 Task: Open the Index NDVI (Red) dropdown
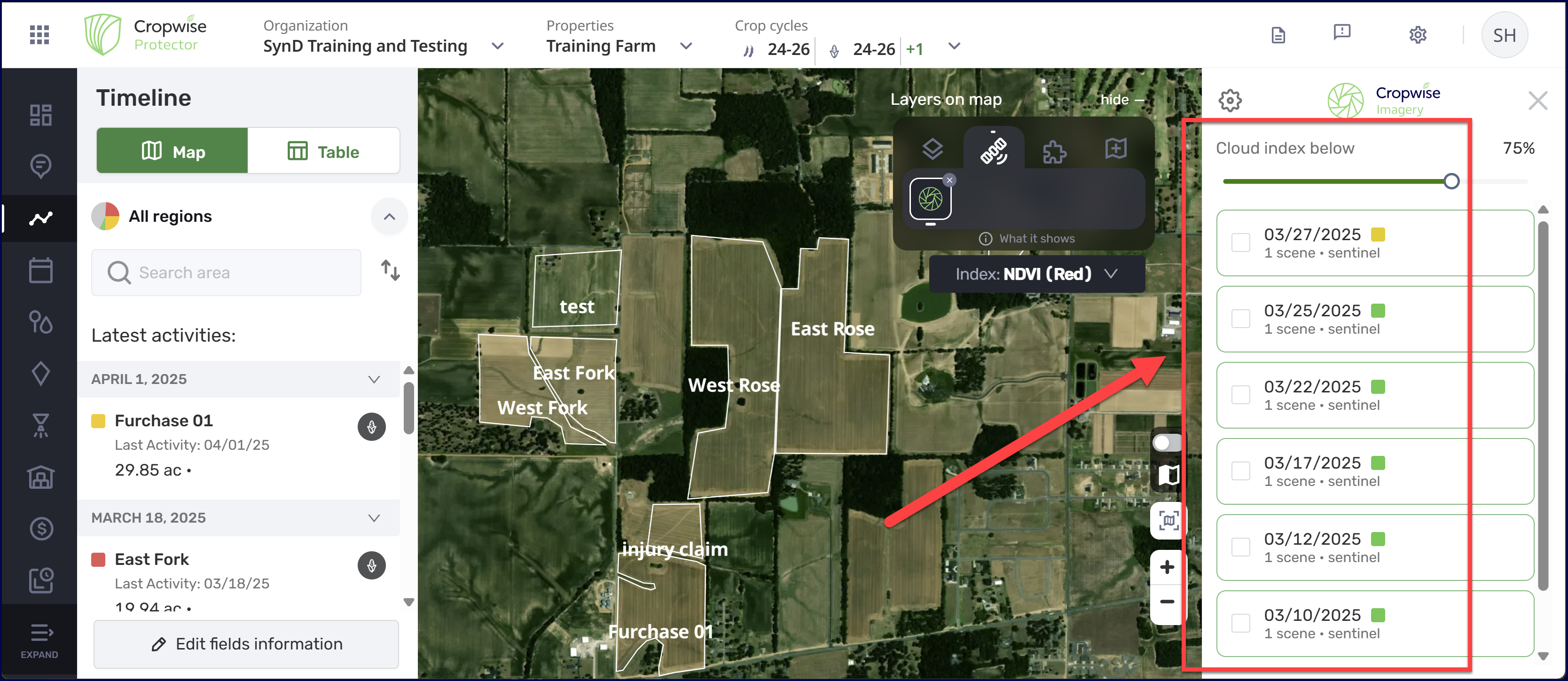pyautogui.click(x=1036, y=274)
